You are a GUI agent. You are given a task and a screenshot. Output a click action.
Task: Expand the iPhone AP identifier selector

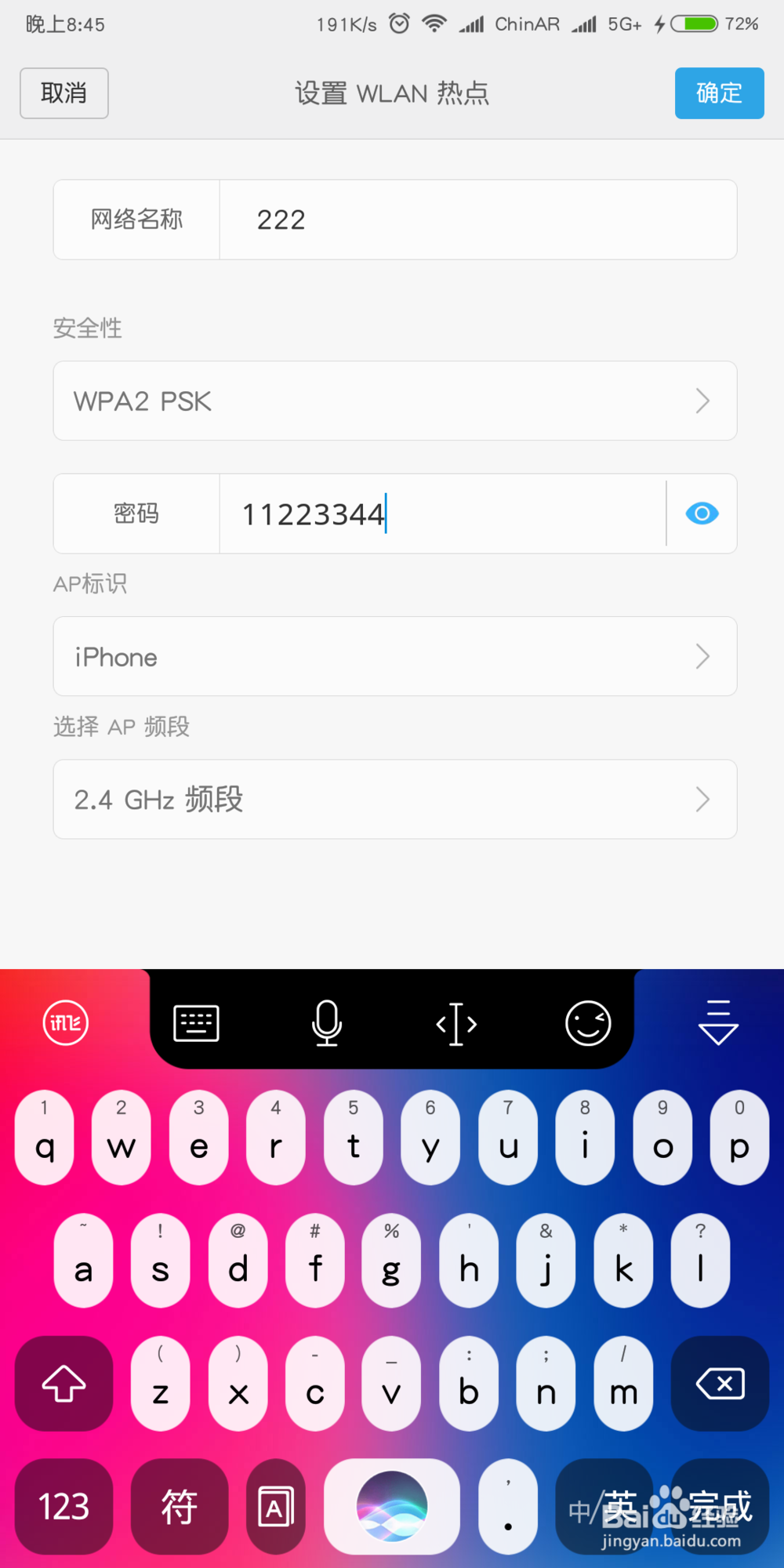click(x=394, y=657)
